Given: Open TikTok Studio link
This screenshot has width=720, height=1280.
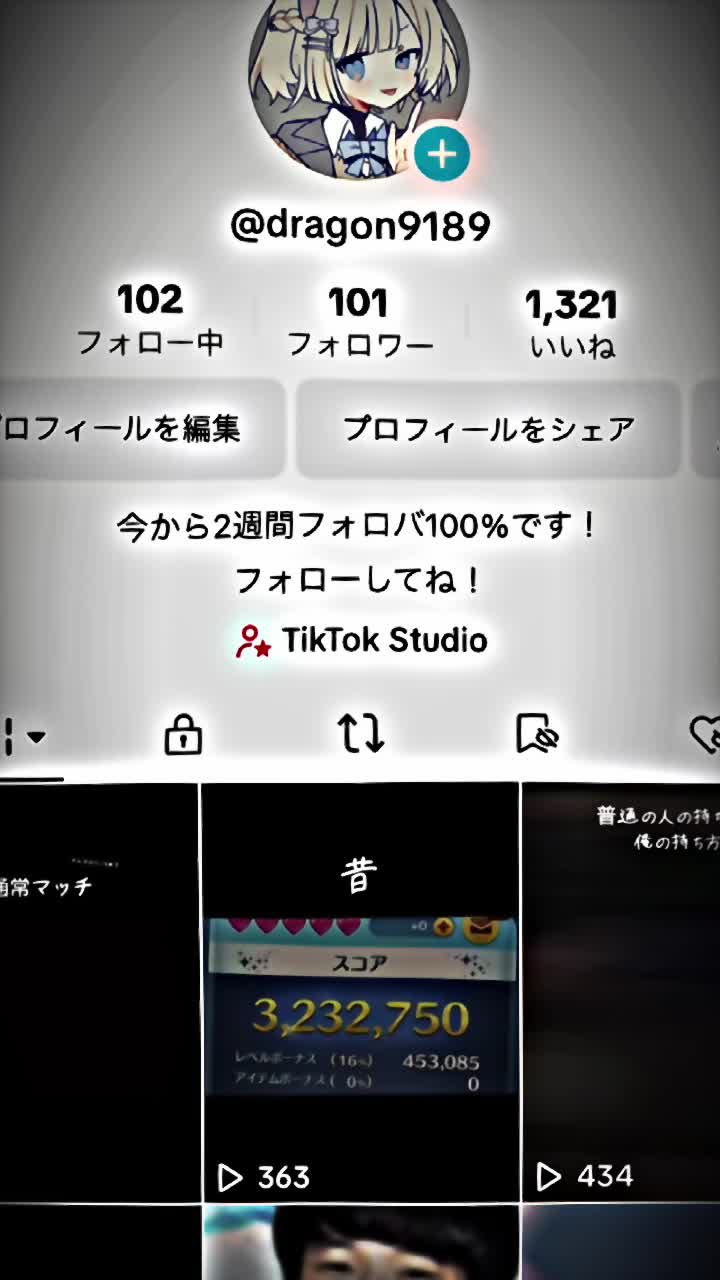Looking at the screenshot, I should tap(362, 640).
